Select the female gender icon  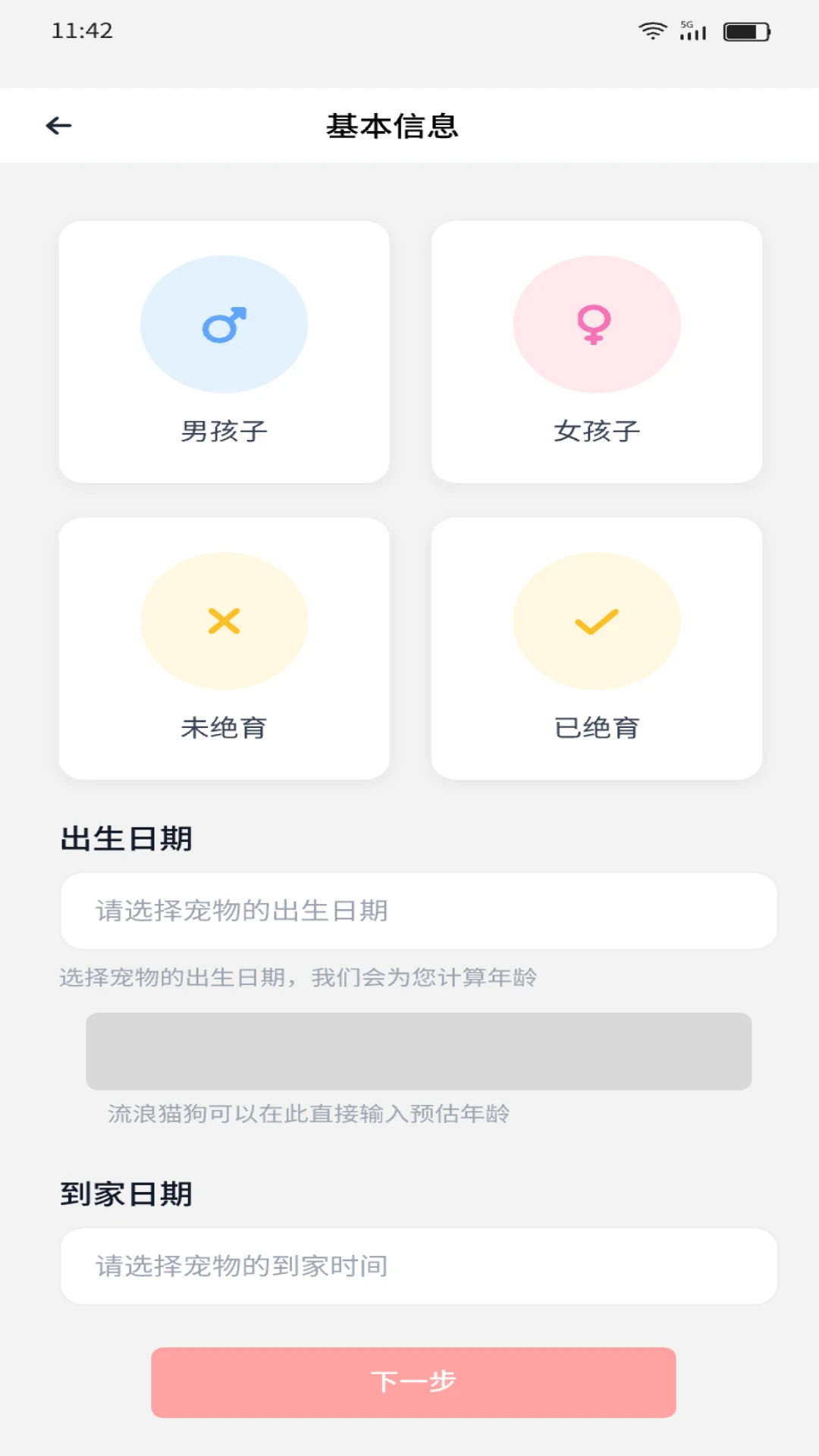tap(597, 323)
